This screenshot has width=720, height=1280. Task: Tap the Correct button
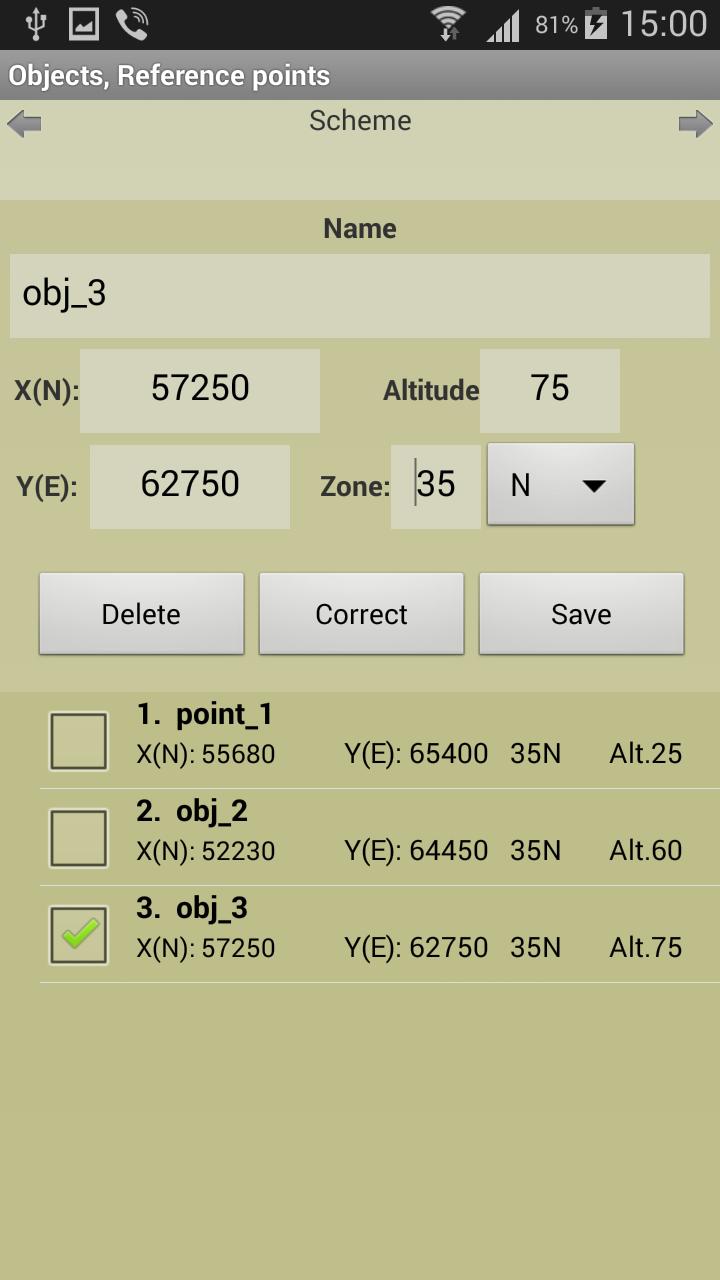coord(361,614)
